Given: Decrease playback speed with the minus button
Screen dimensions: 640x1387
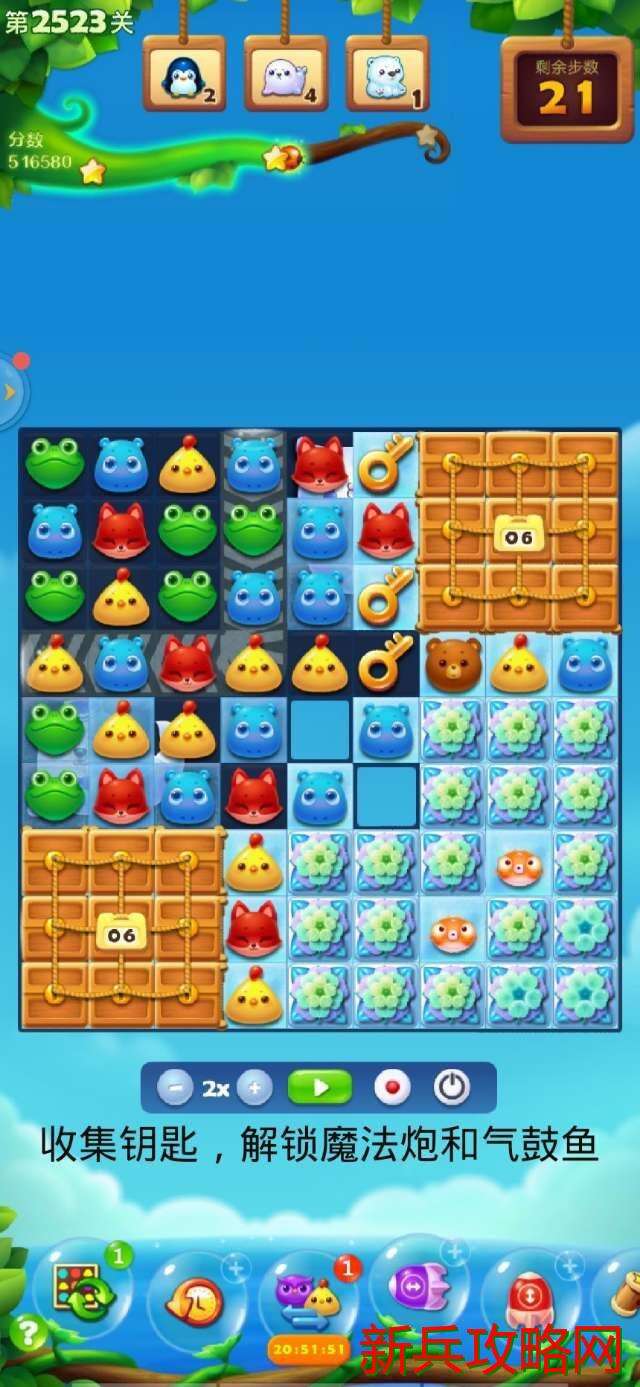Looking at the screenshot, I should point(175,1088).
